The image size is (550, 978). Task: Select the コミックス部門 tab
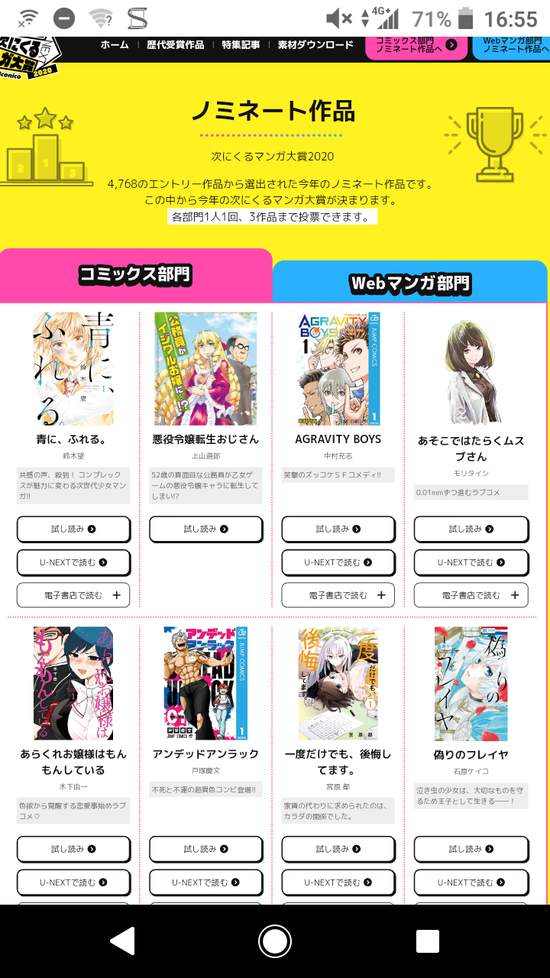(135, 274)
